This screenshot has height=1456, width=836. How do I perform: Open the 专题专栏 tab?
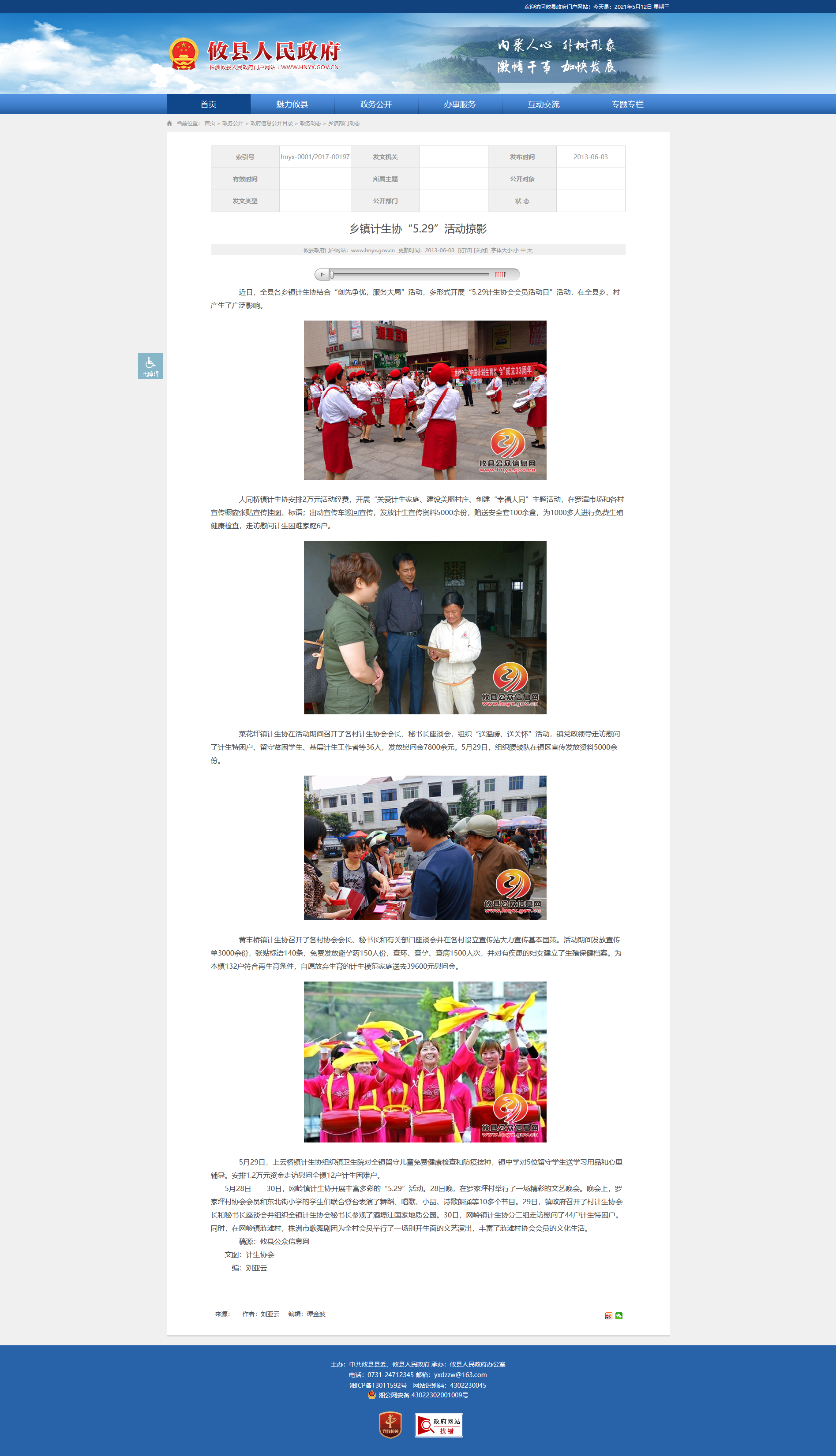[627, 104]
